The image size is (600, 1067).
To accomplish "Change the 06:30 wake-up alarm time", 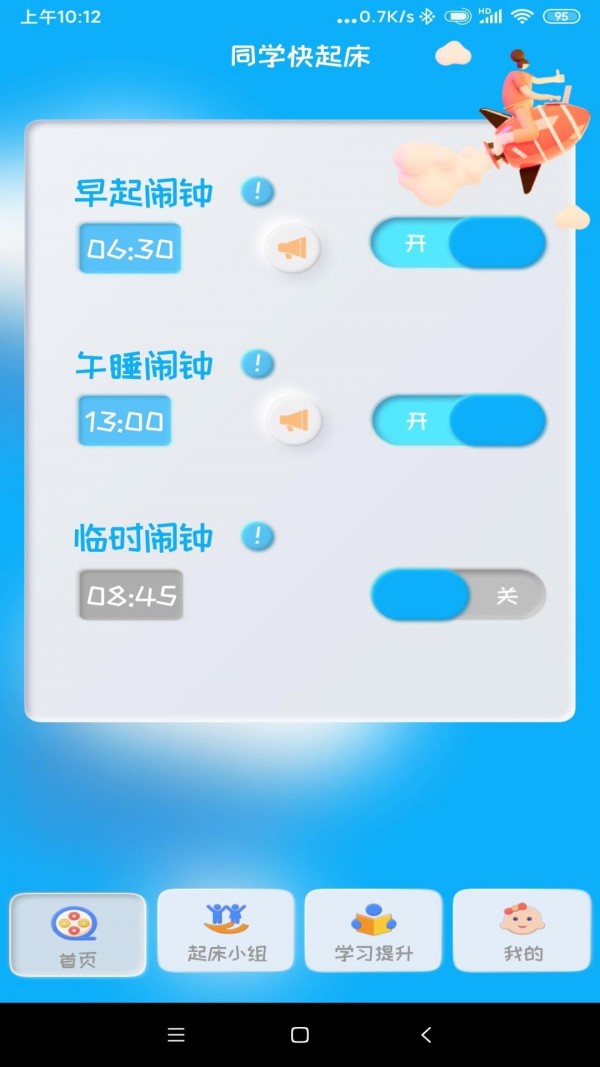I will 130,248.
